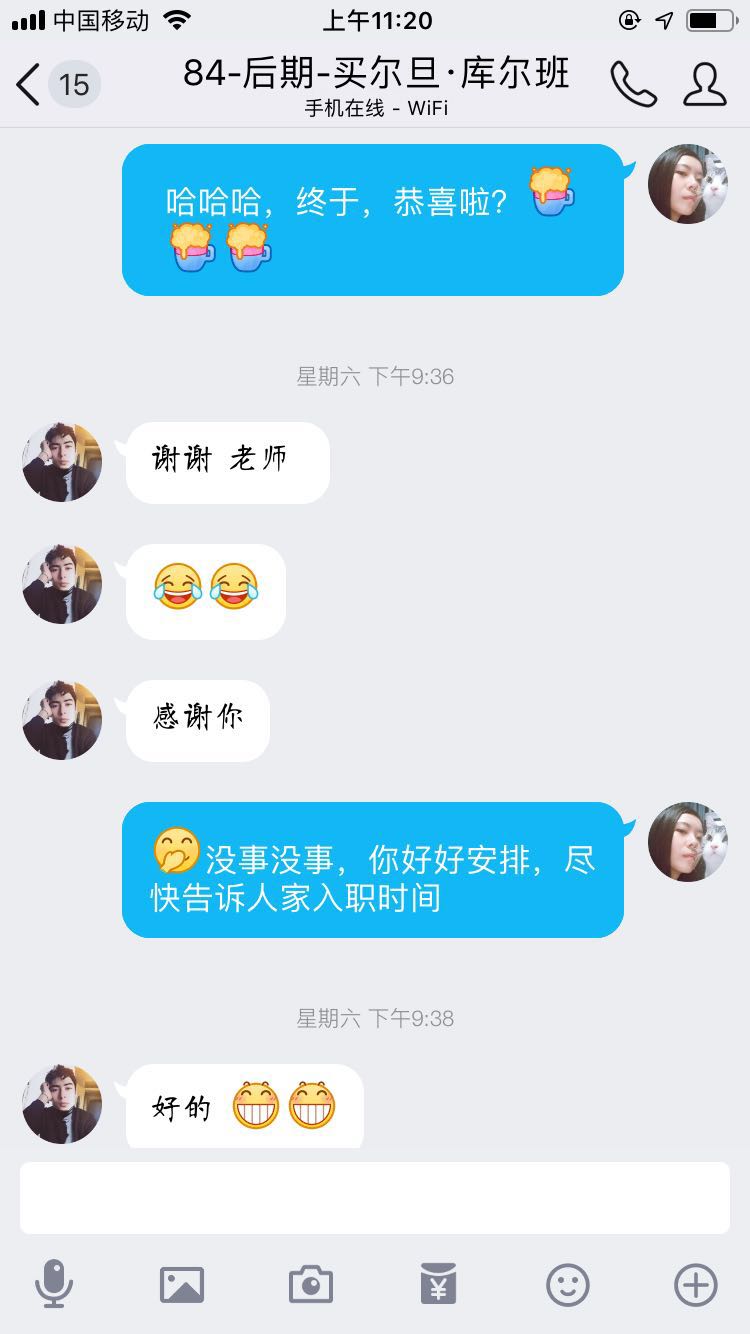750x1334 pixels.
Task: Open the emoji panel
Action: 567,1284
